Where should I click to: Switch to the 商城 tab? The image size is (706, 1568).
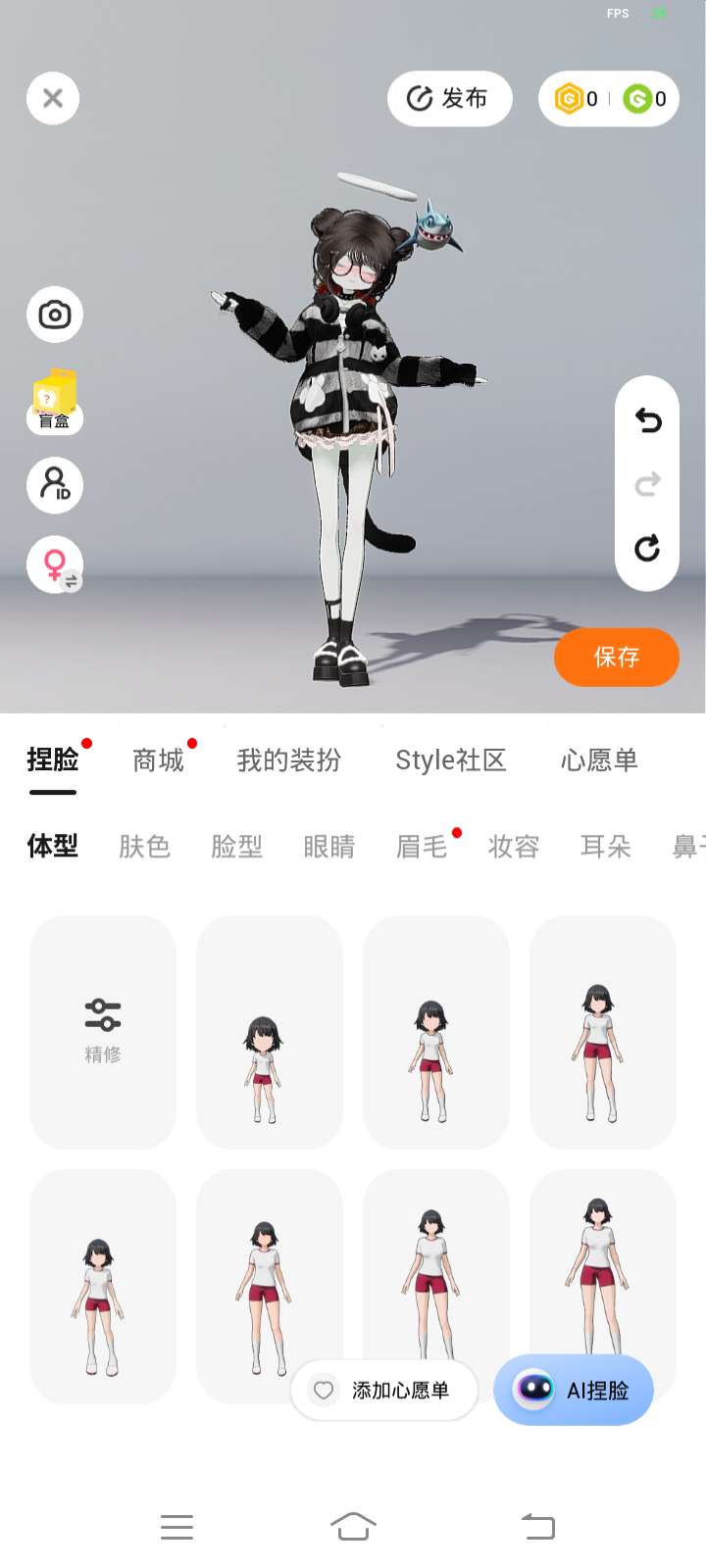158,759
